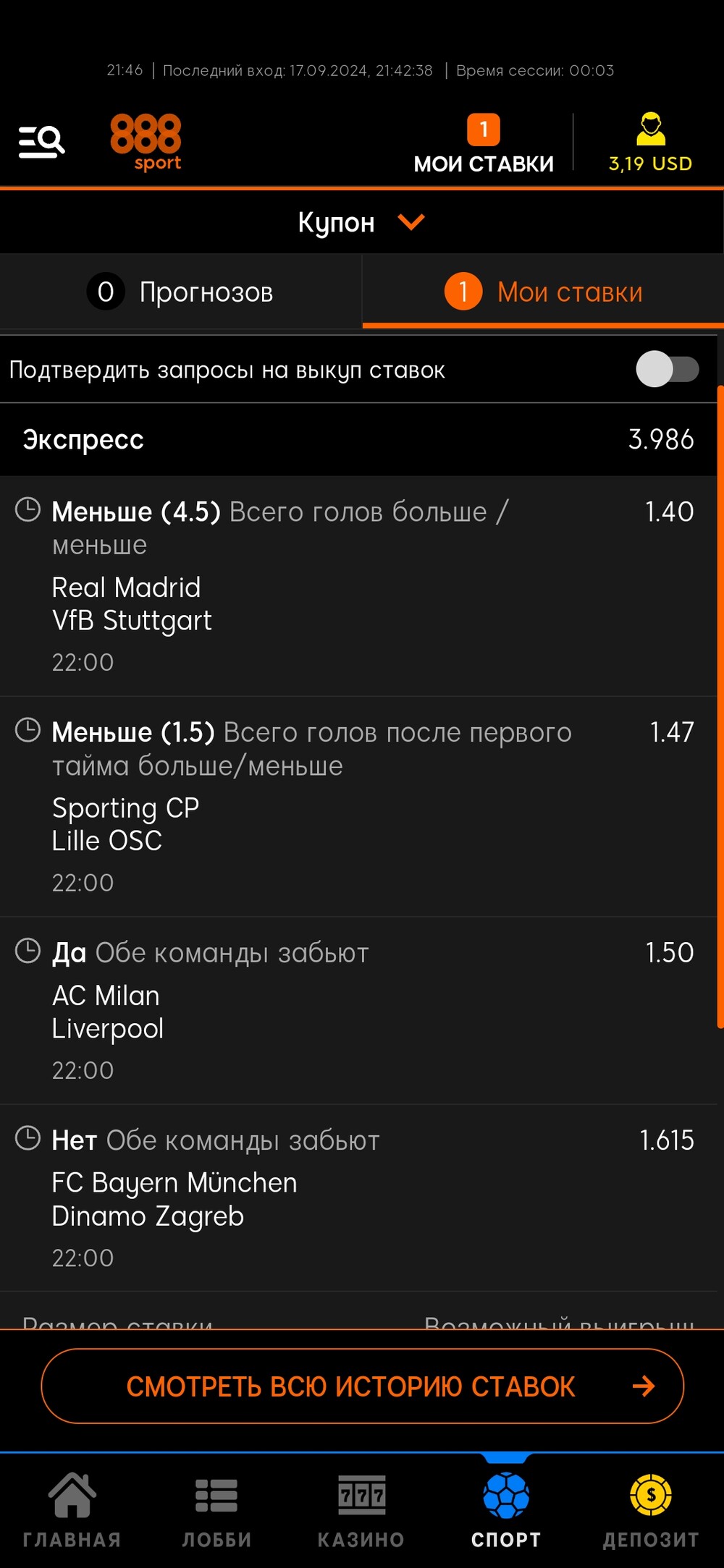Open the menu search icon
The image size is (724, 1568).
[41, 141]
